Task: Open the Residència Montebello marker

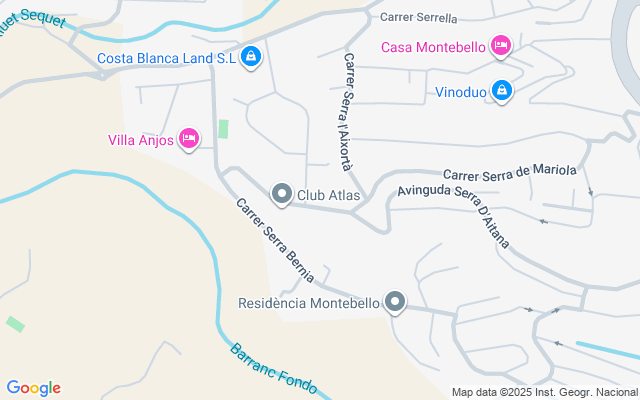Action: [396, 302]
